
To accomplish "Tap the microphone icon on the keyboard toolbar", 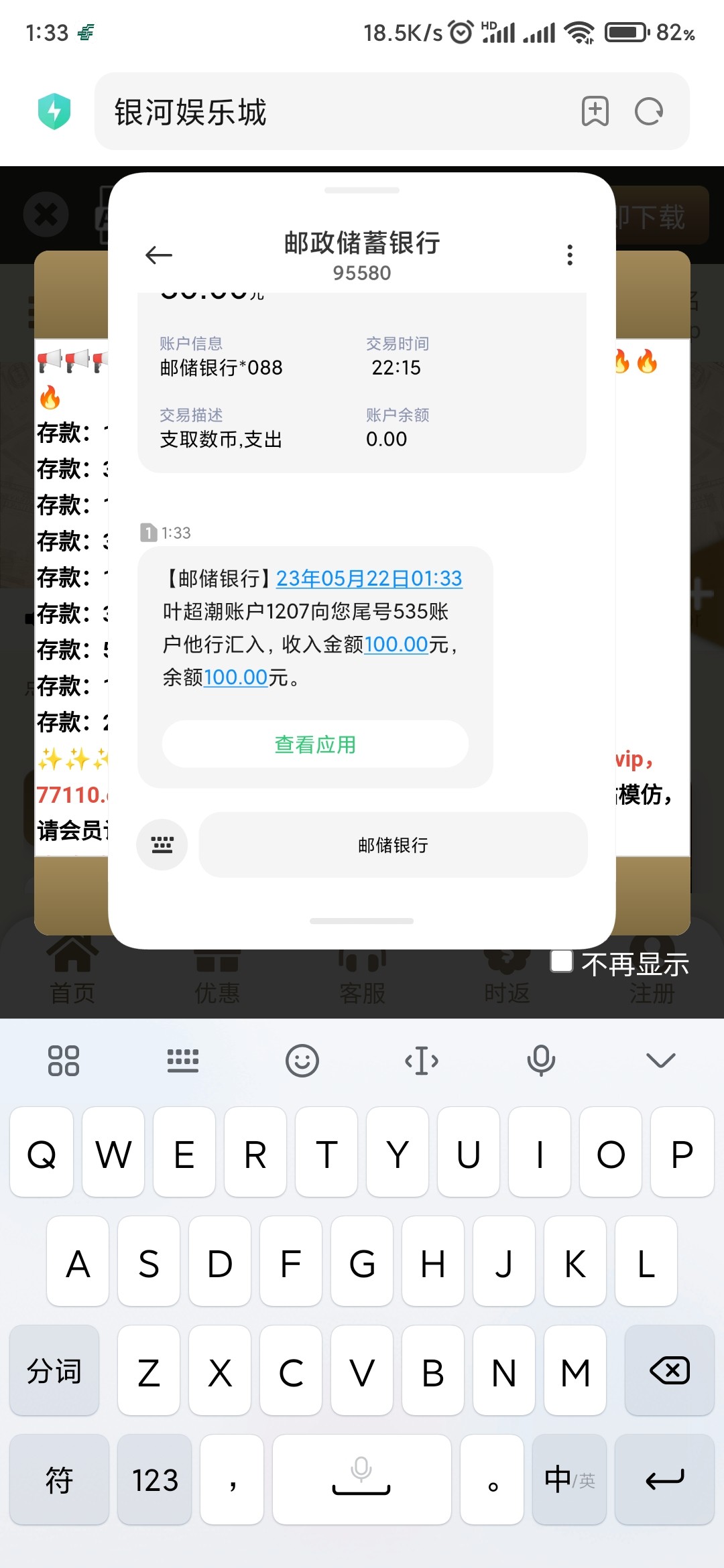I will pyautogui.click(x=541, y=1059).
